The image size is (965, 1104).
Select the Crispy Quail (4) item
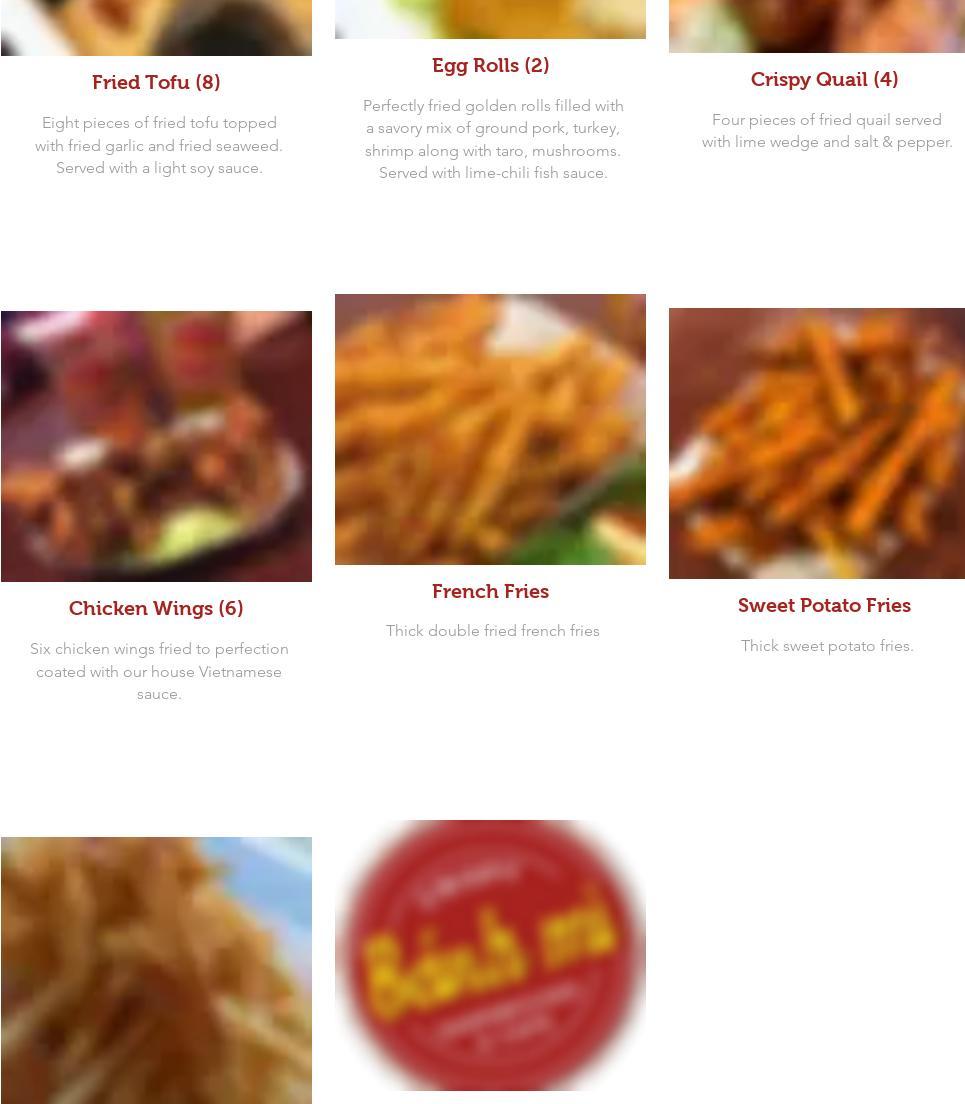[824, 79]
